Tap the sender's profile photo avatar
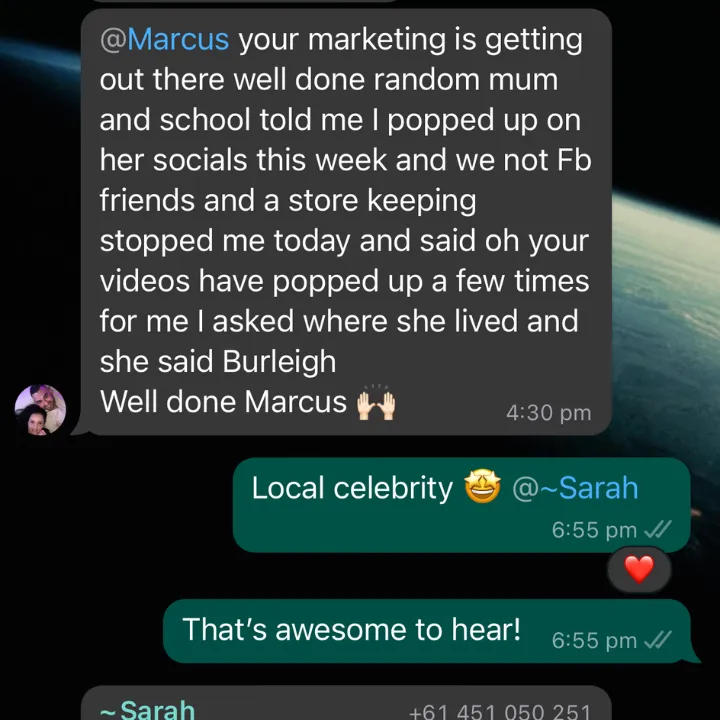This screenshot has width=720, height=720. pos(41,409)
